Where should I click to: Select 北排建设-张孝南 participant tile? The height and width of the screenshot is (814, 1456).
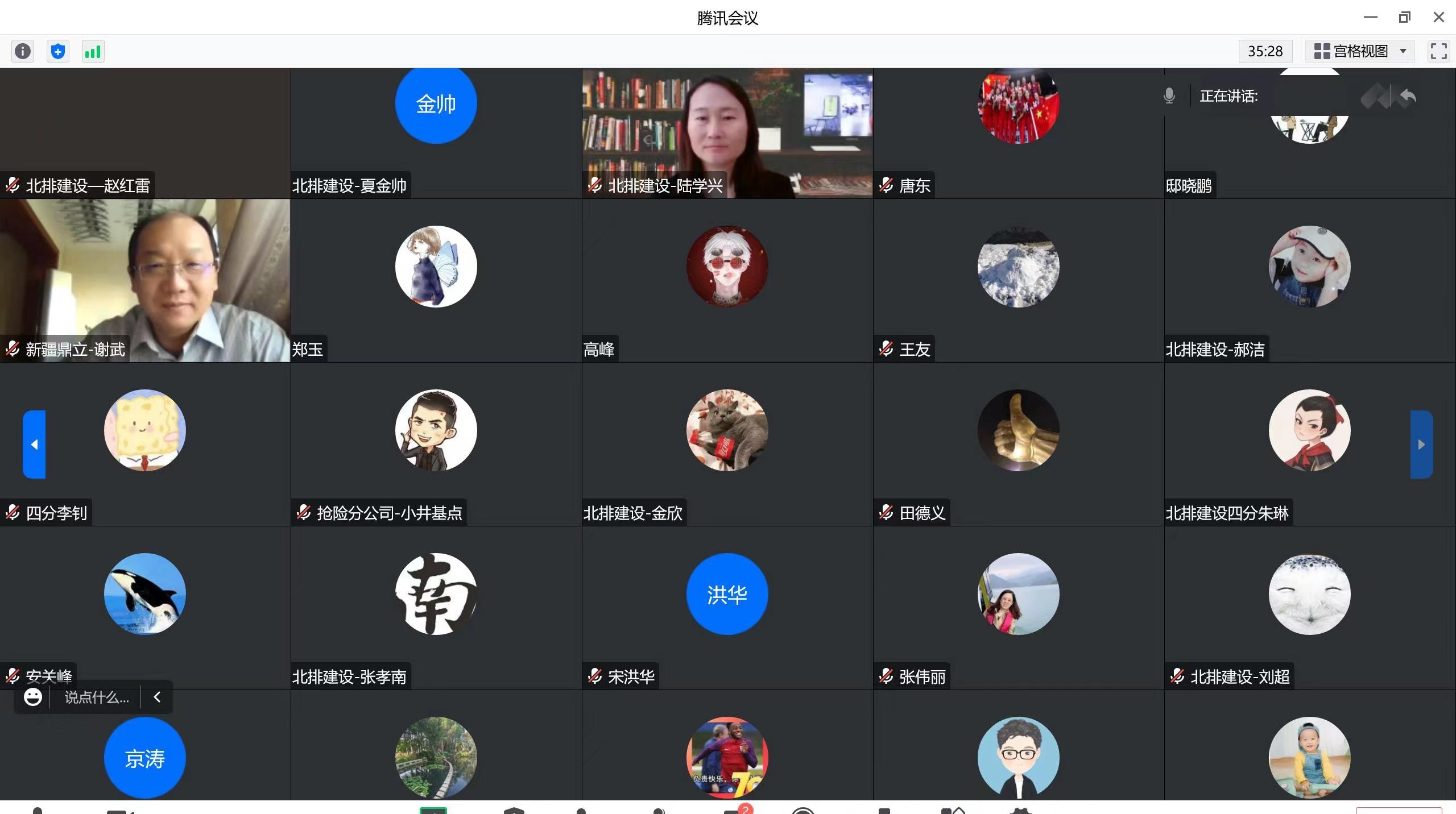436,608
